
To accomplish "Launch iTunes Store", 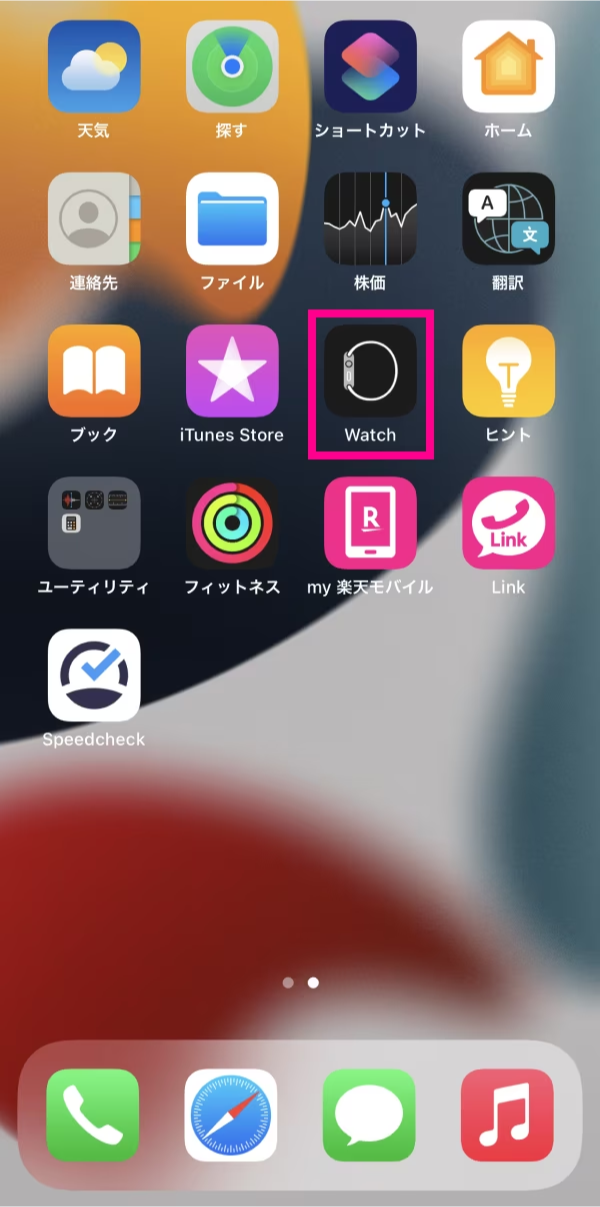I will point(232,371).
